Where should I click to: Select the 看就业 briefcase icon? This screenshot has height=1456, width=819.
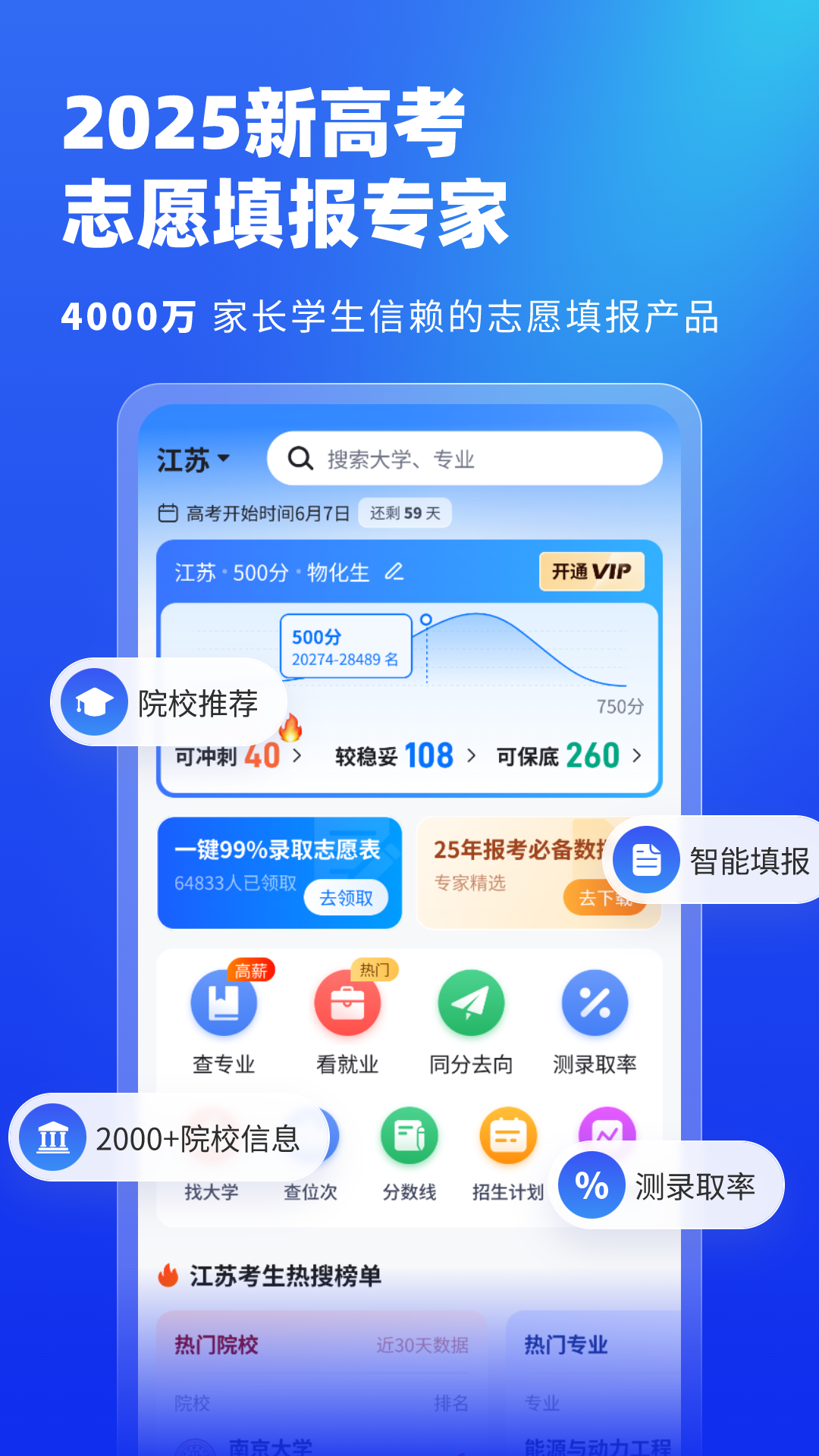347,1003
